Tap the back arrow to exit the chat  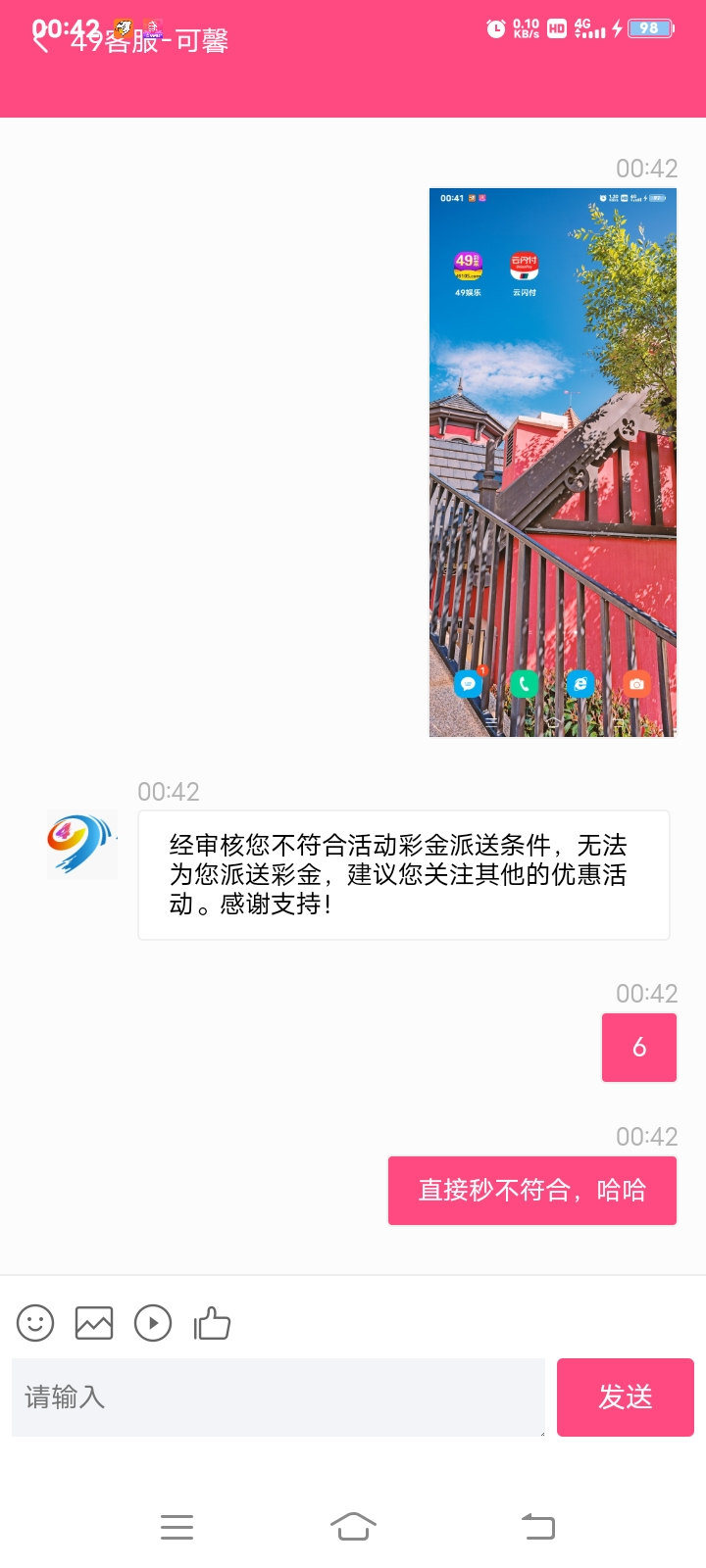point(29,41)
